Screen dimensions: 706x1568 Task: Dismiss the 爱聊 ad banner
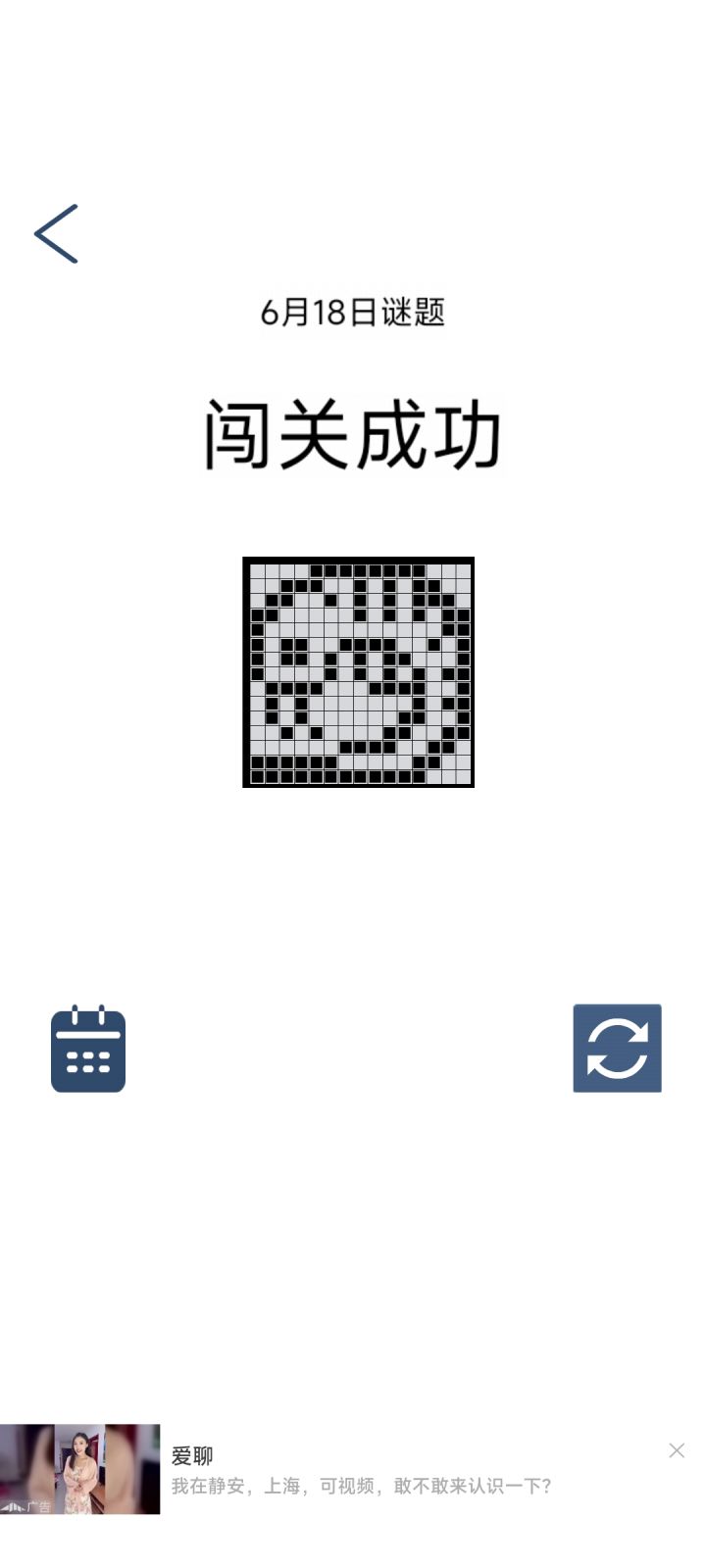point(677,1450)
